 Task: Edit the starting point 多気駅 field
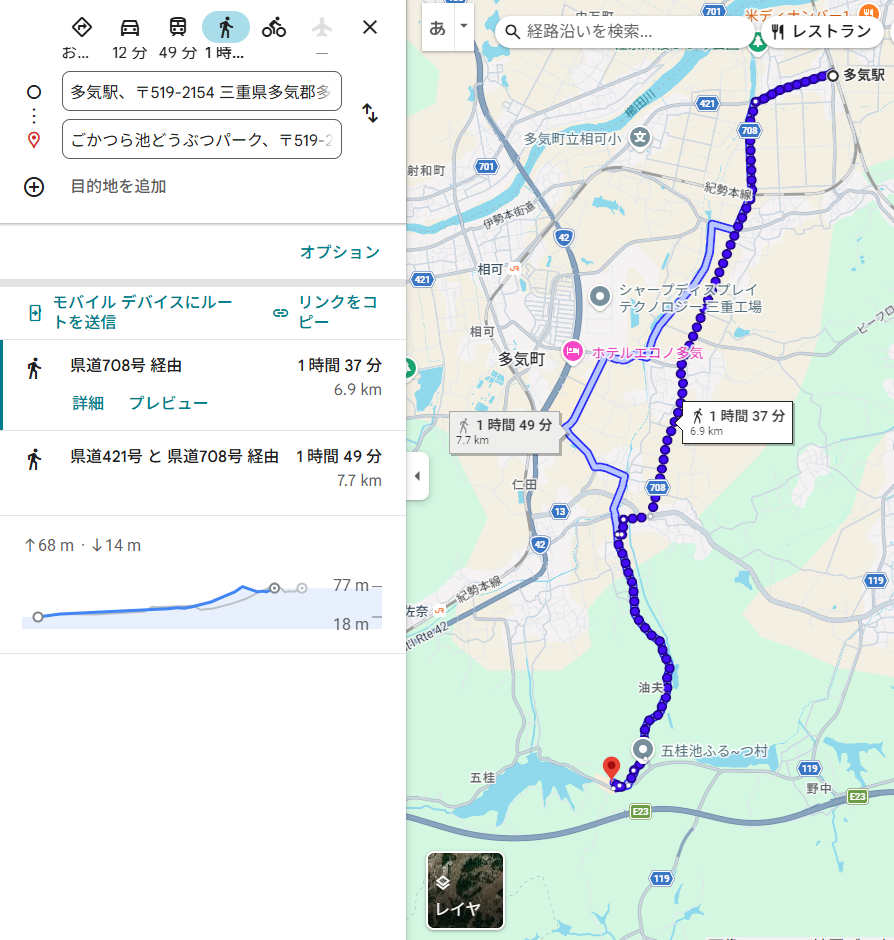click(201, 92)
